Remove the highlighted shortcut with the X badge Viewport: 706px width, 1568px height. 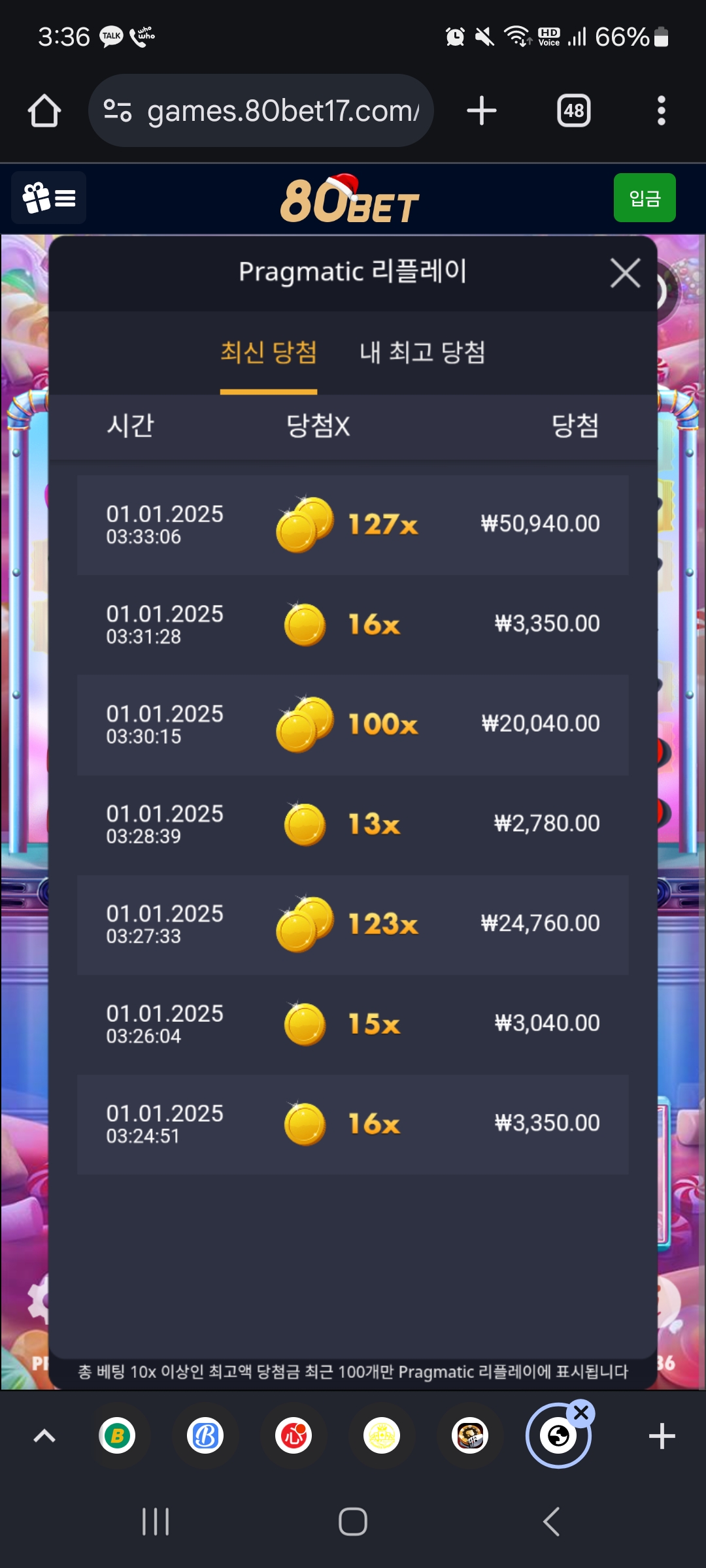580,1414
